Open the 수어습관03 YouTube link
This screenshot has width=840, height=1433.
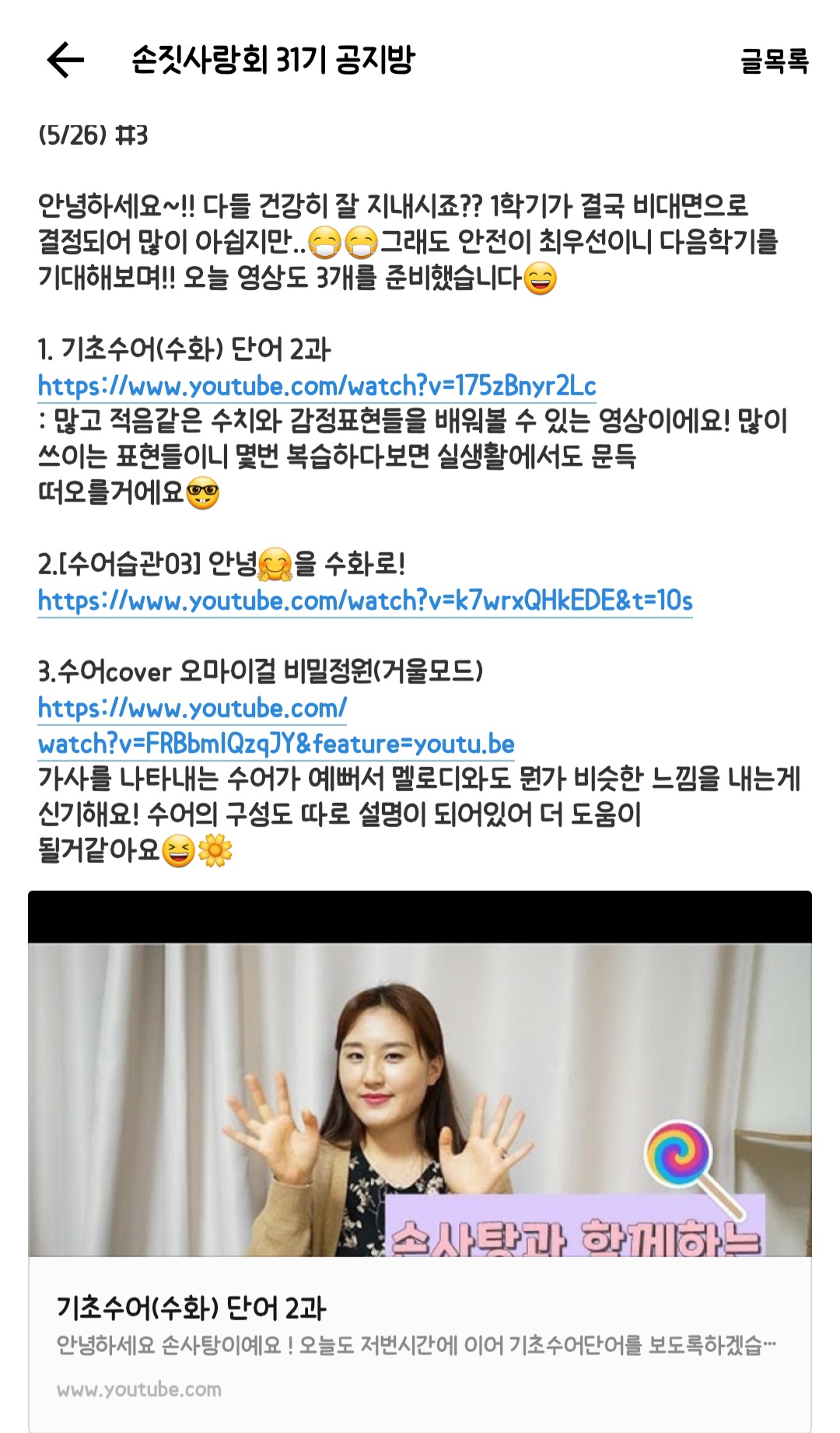click(x=365, y=601)
